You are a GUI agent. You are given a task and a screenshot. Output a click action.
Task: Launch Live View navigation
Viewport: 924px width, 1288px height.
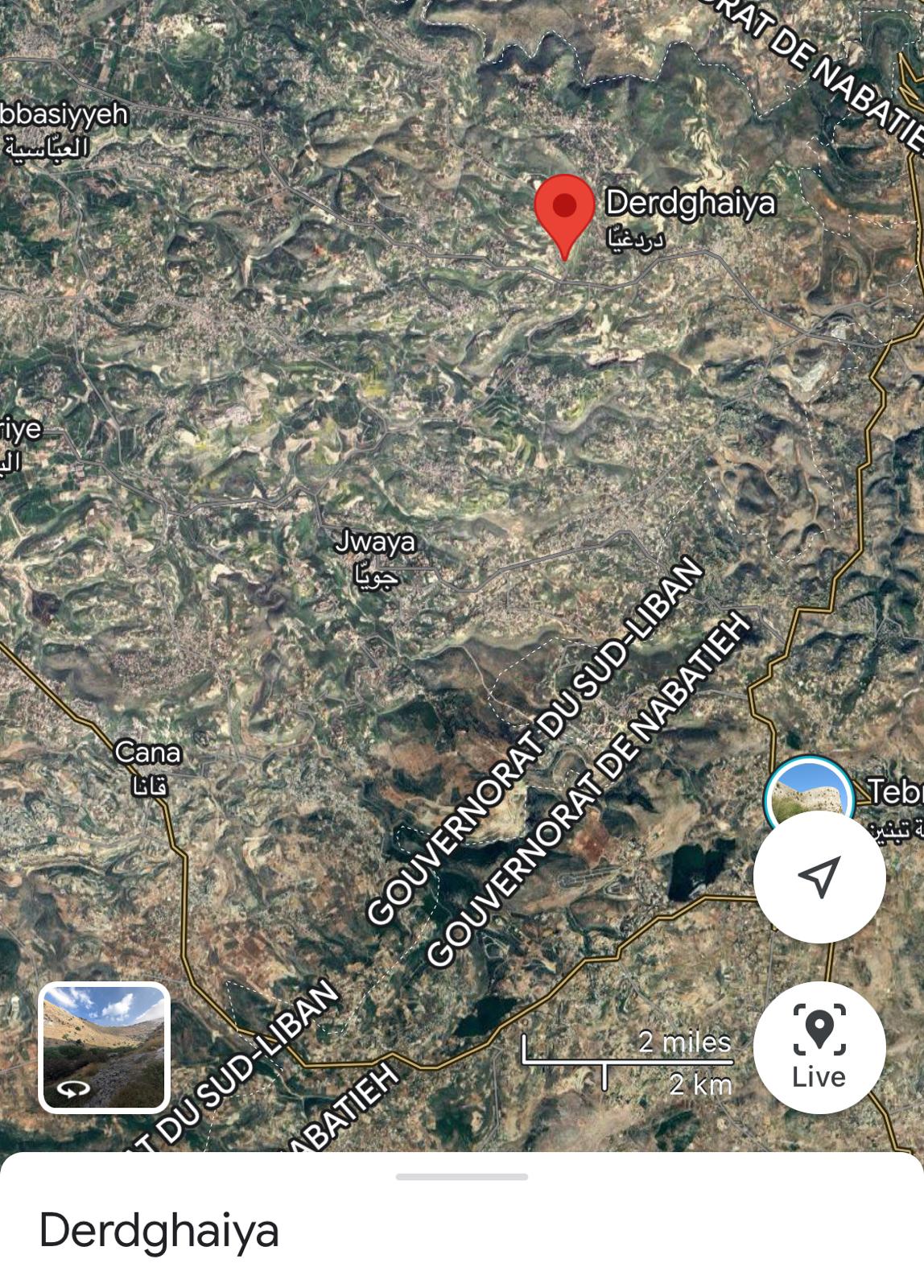point(819,1046)
